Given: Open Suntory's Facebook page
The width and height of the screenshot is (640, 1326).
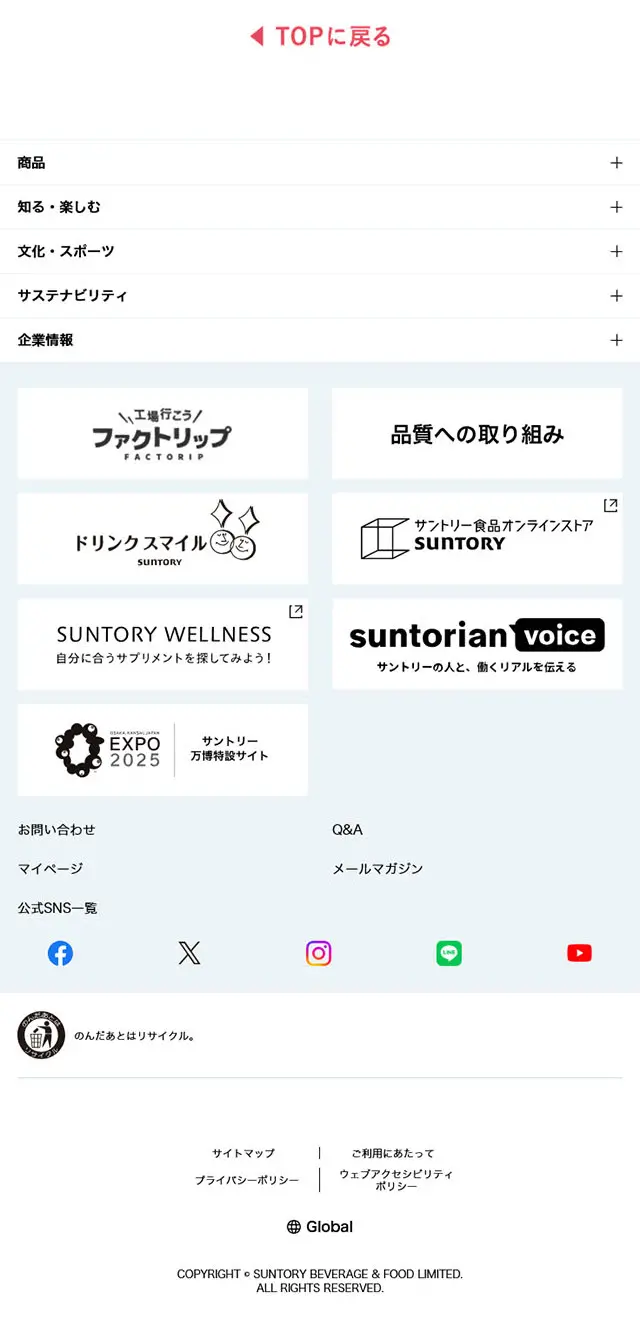Looking at the screenshot, I should tap(60, 954).
